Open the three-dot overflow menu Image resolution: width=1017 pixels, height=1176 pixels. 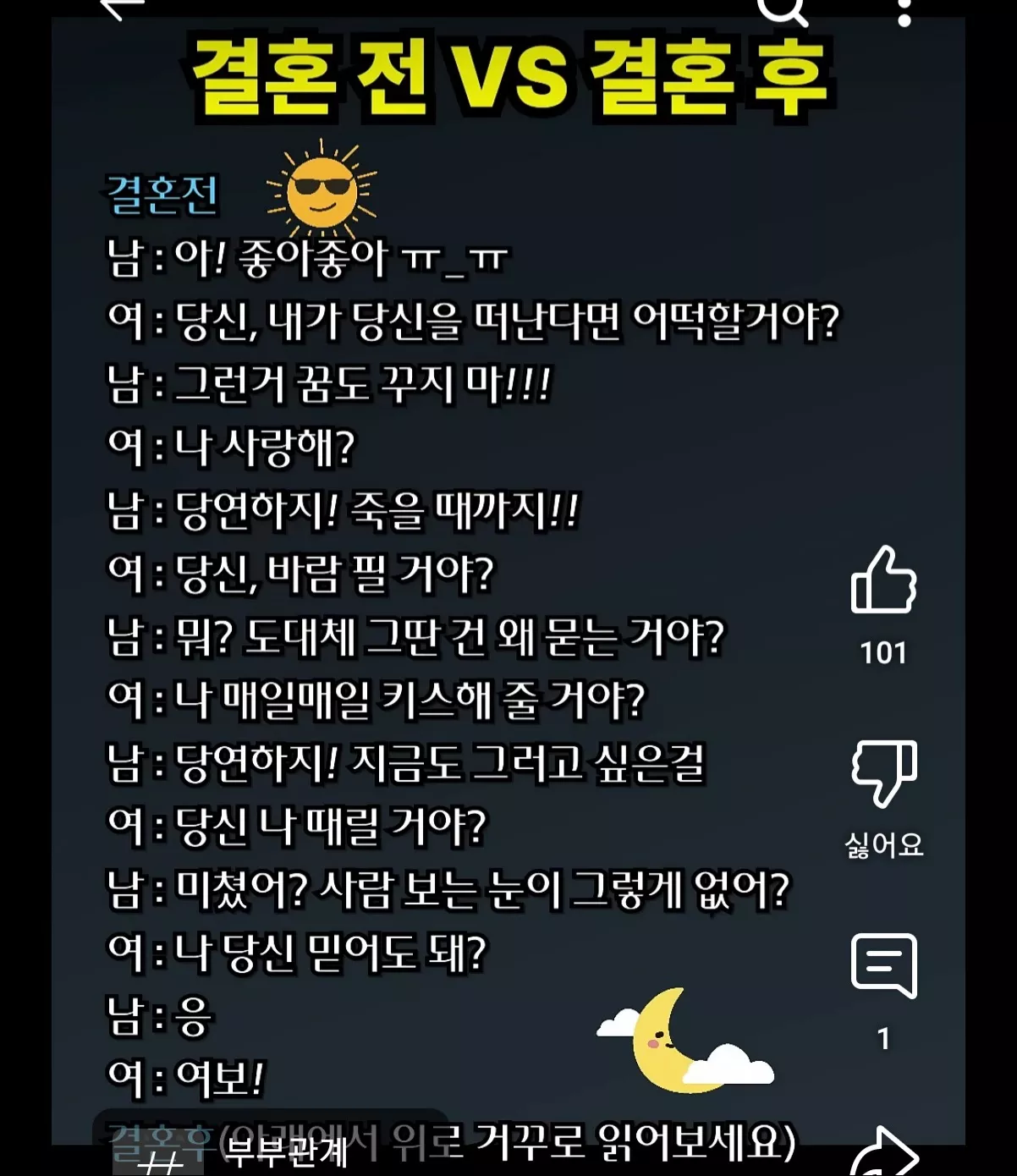tap(904, 11)
